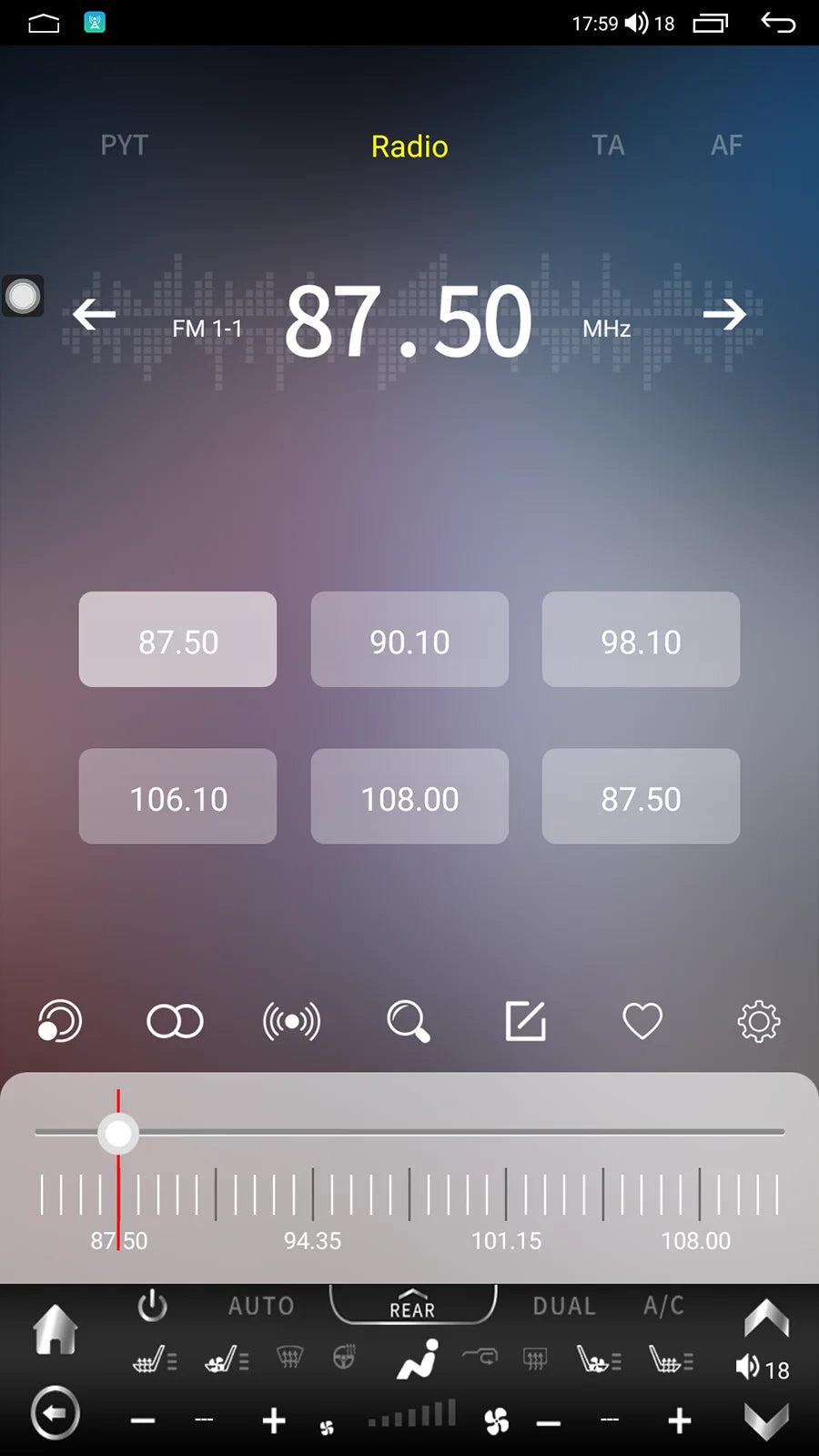The width and height of the screenshot is (819, 1456).
Task: Toggle the PYT program type option
Action: coord(124,146)
